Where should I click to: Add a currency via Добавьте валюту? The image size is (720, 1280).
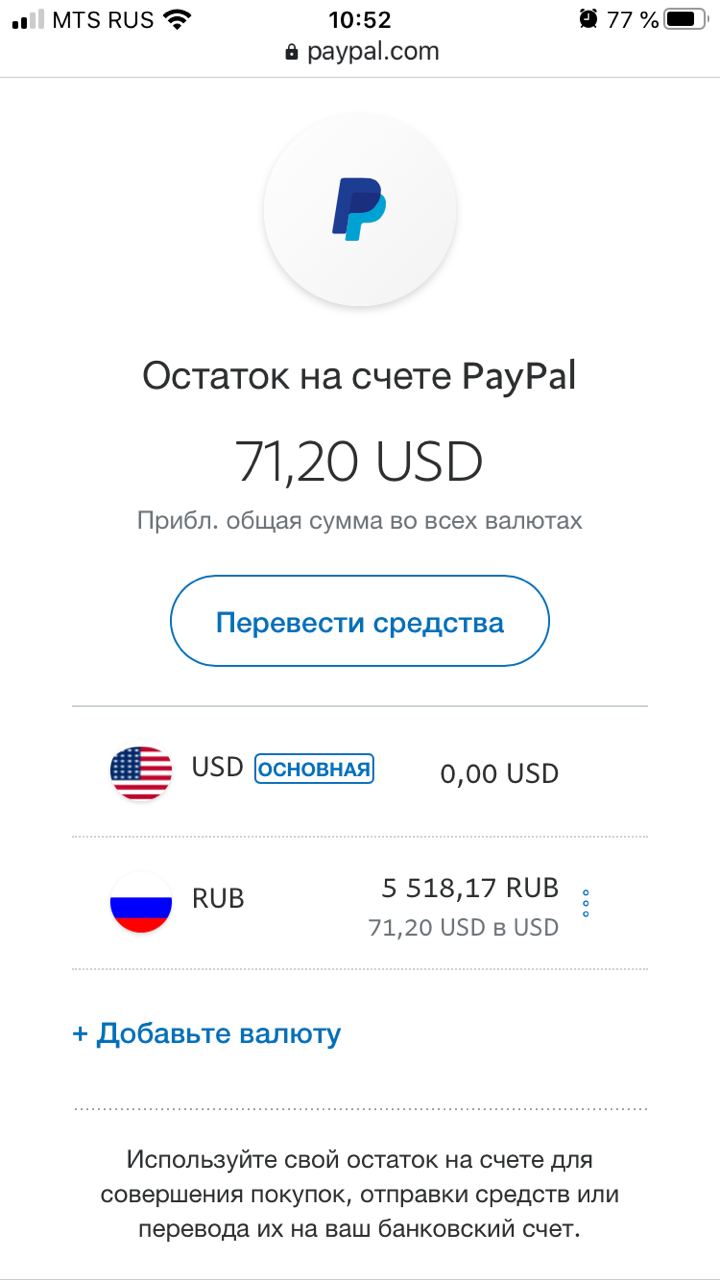206,1033
